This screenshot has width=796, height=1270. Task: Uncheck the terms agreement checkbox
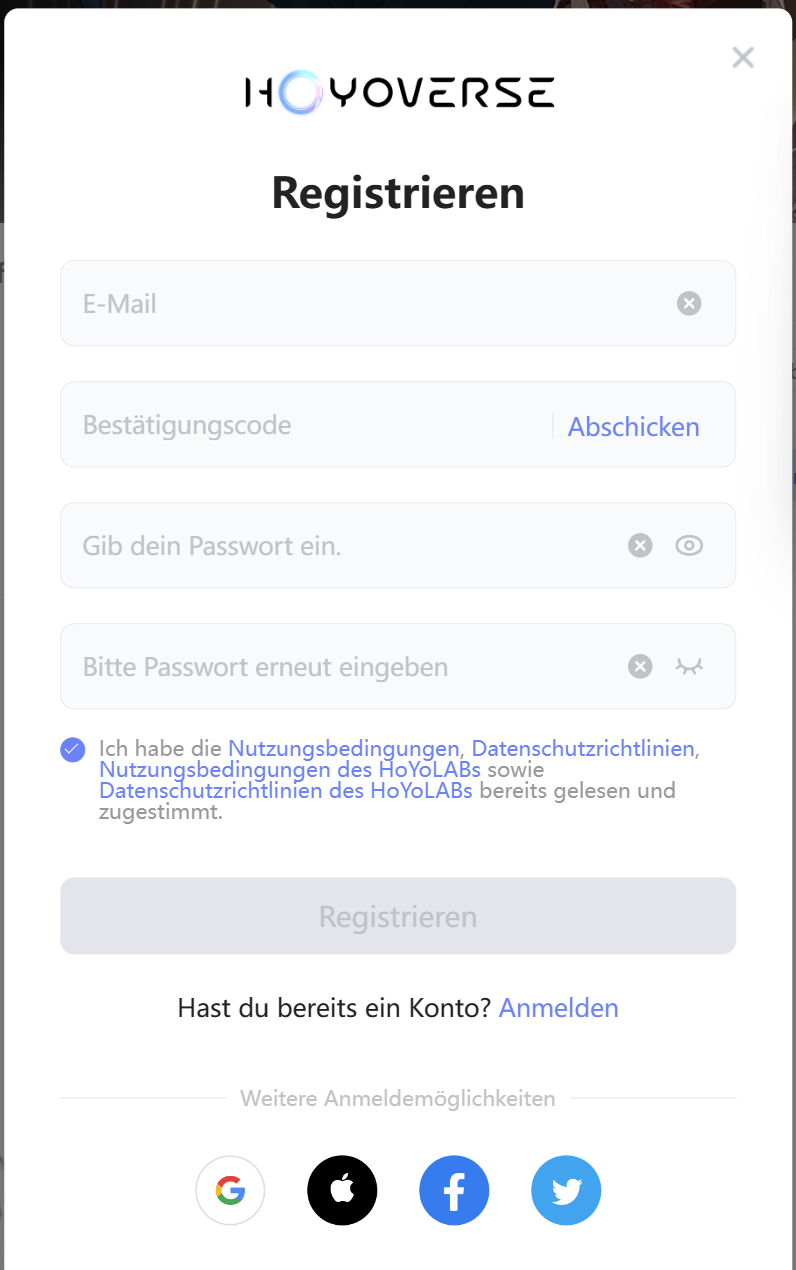point(73,749)
